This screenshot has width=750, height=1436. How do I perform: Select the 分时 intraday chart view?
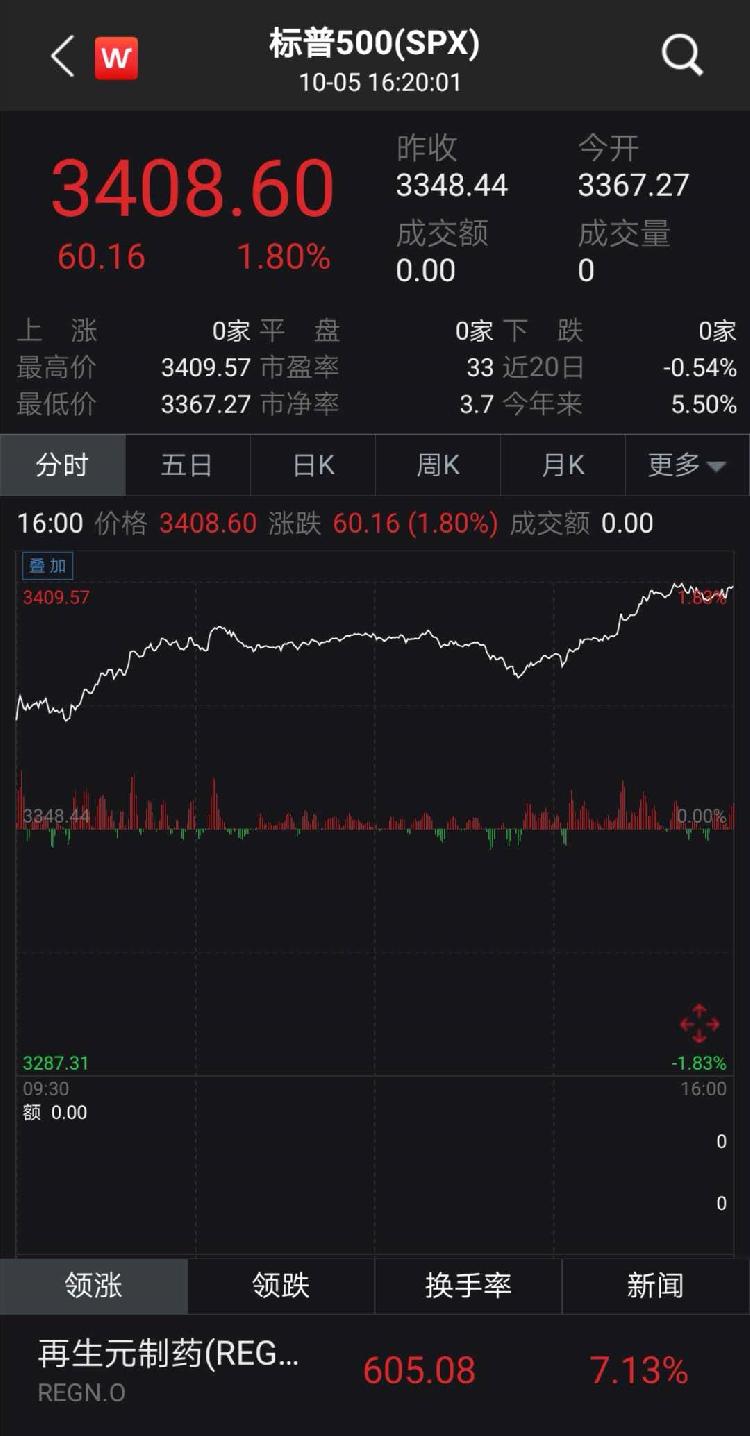62,465
